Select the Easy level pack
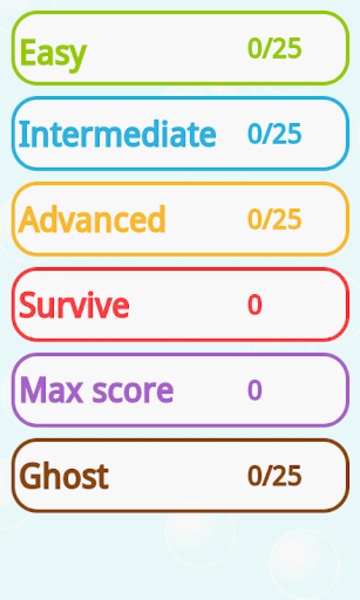Screen dimensions: 360x600 tap(180, 48)
